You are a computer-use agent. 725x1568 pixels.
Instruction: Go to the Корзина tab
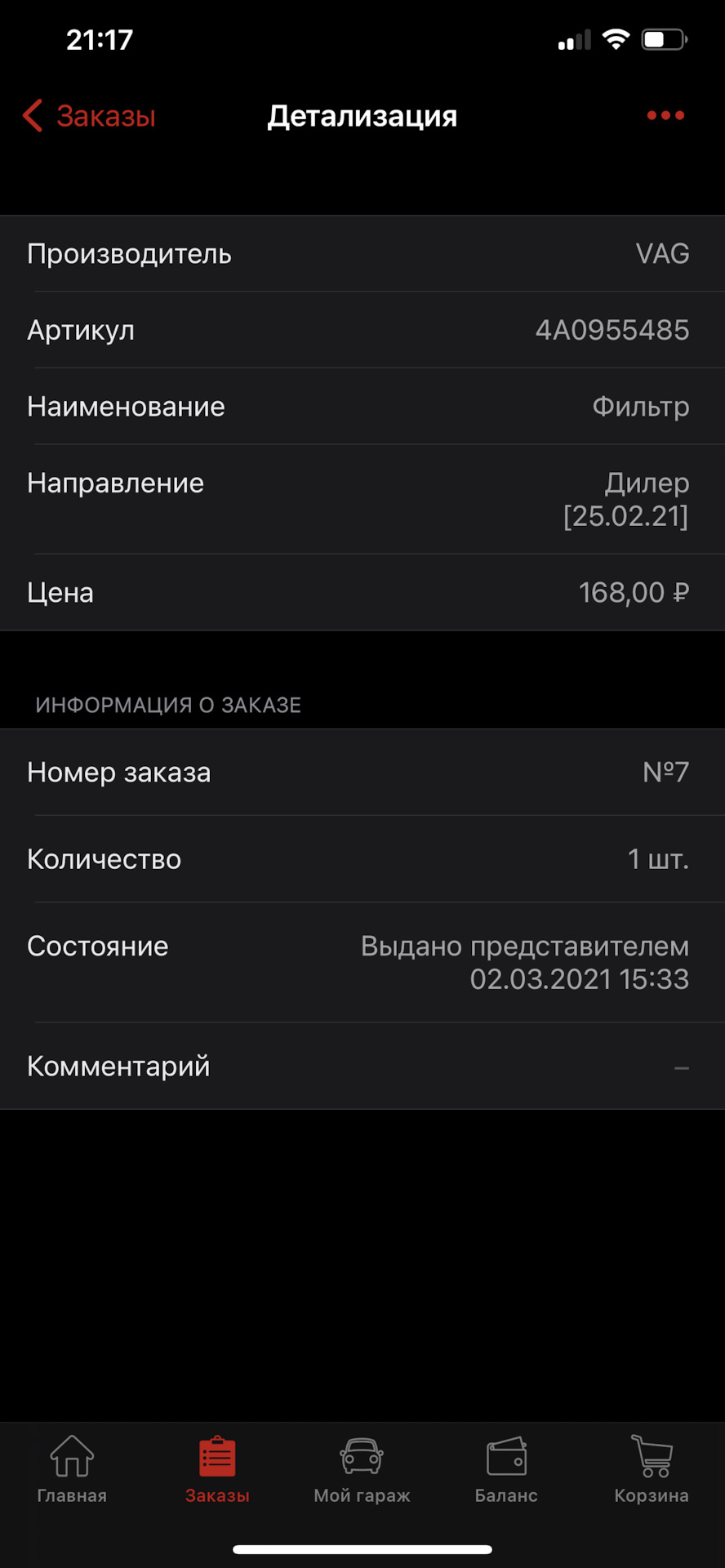(x=652, y=1469)
